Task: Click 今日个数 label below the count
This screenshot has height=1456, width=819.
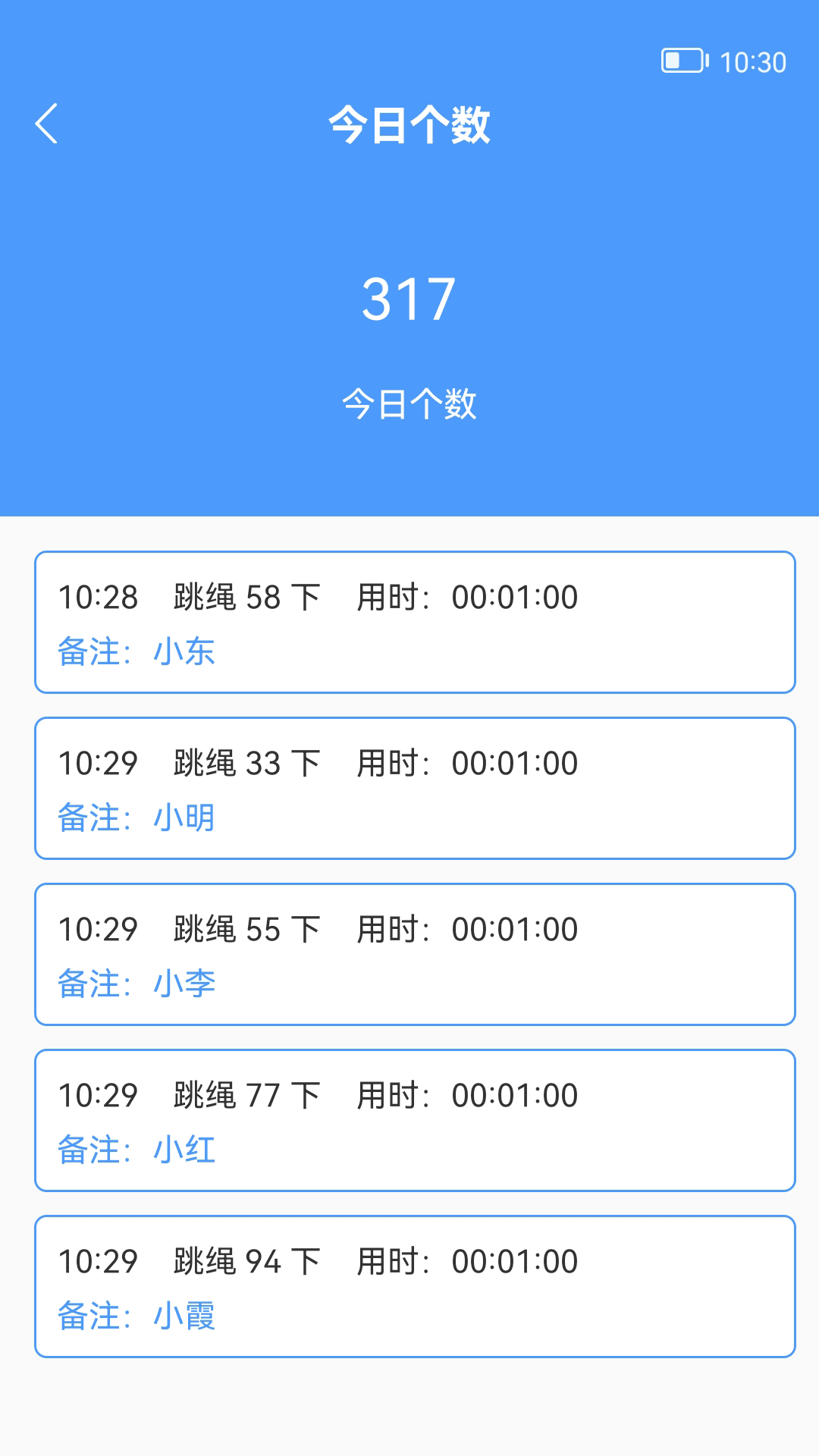Action: point(409,404)
